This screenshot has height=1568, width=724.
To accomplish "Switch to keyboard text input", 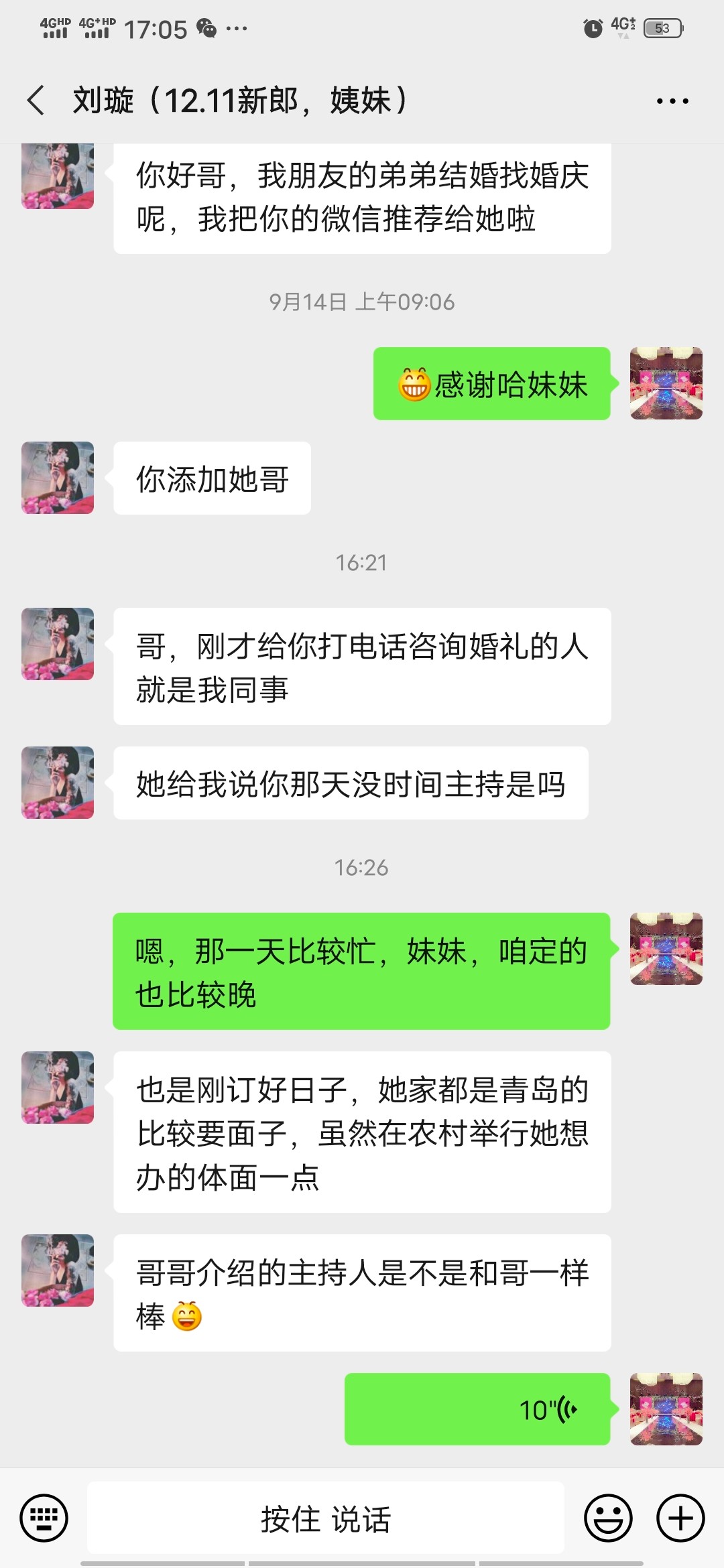I will 44,1518.
